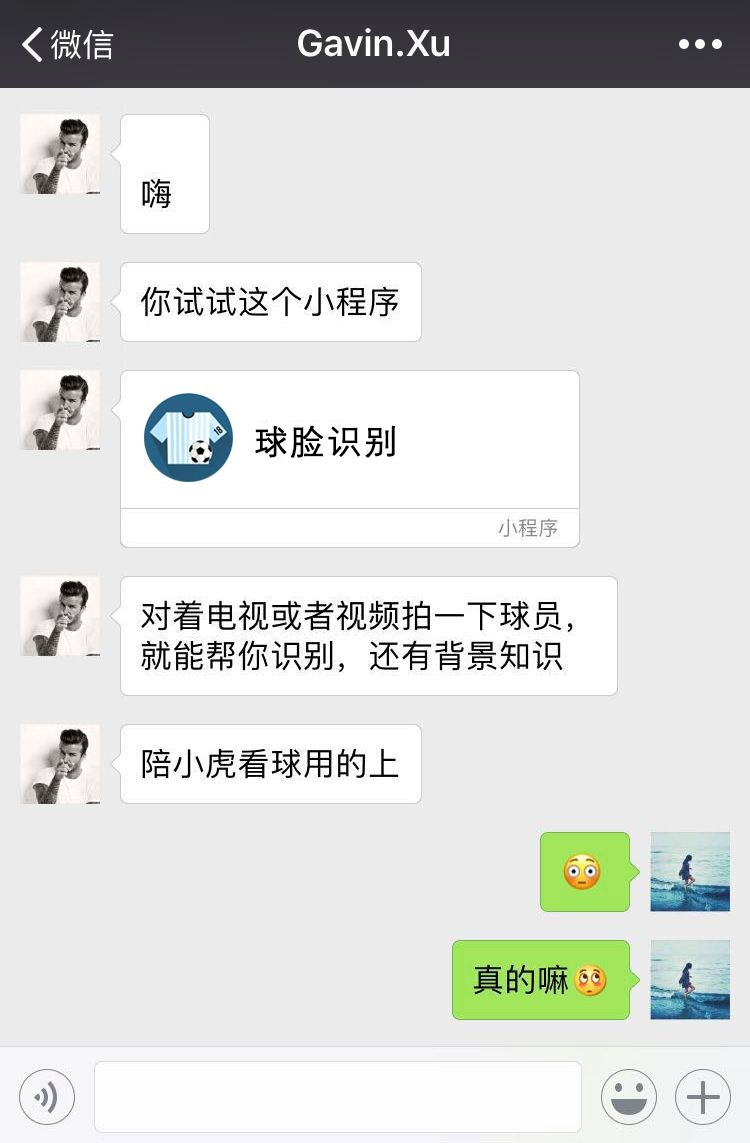Open the 球脸识别 mini program shirt icon
Screen dimensions: 750x1143
(x=187, y=438)
